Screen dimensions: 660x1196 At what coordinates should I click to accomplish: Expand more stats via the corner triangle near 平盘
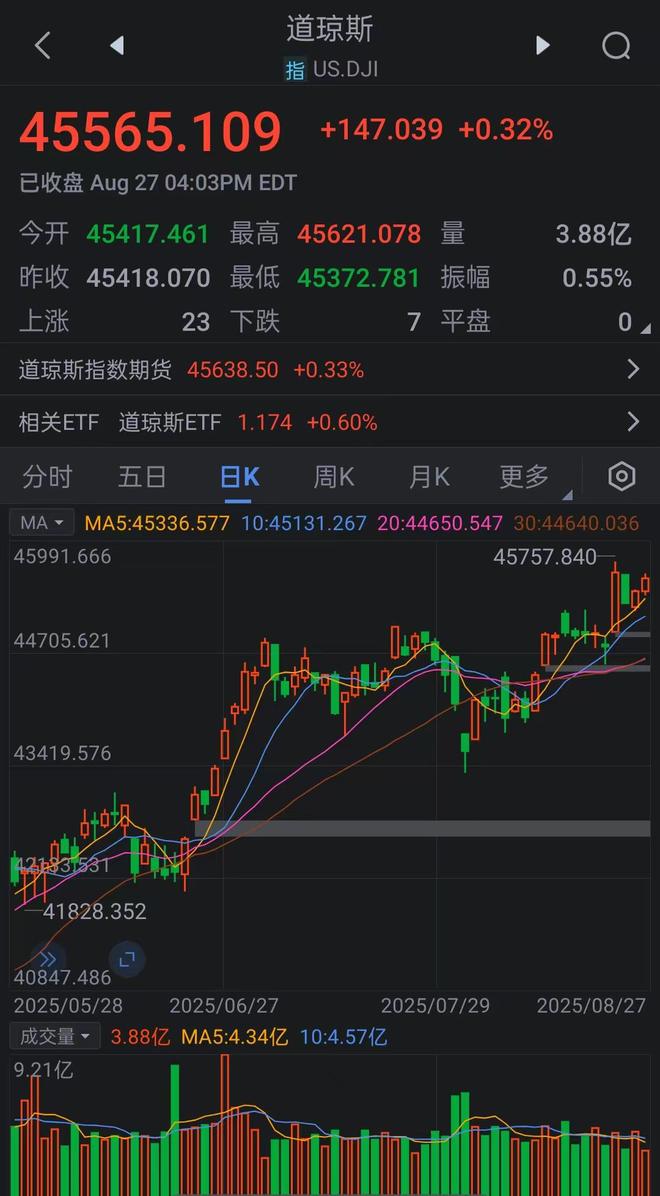(x=646, y=329)
